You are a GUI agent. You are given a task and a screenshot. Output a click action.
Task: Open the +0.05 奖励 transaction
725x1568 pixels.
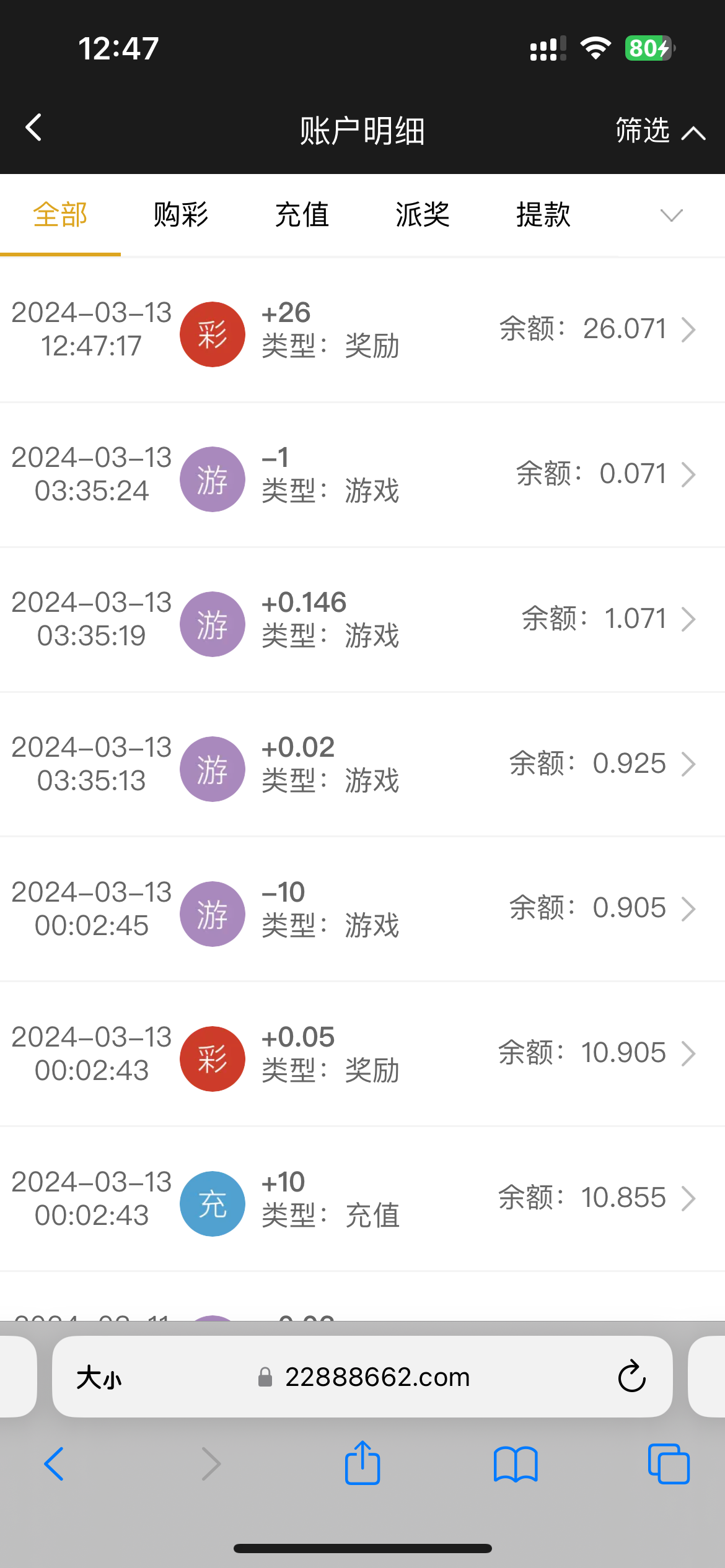[x=362, y=1055]
